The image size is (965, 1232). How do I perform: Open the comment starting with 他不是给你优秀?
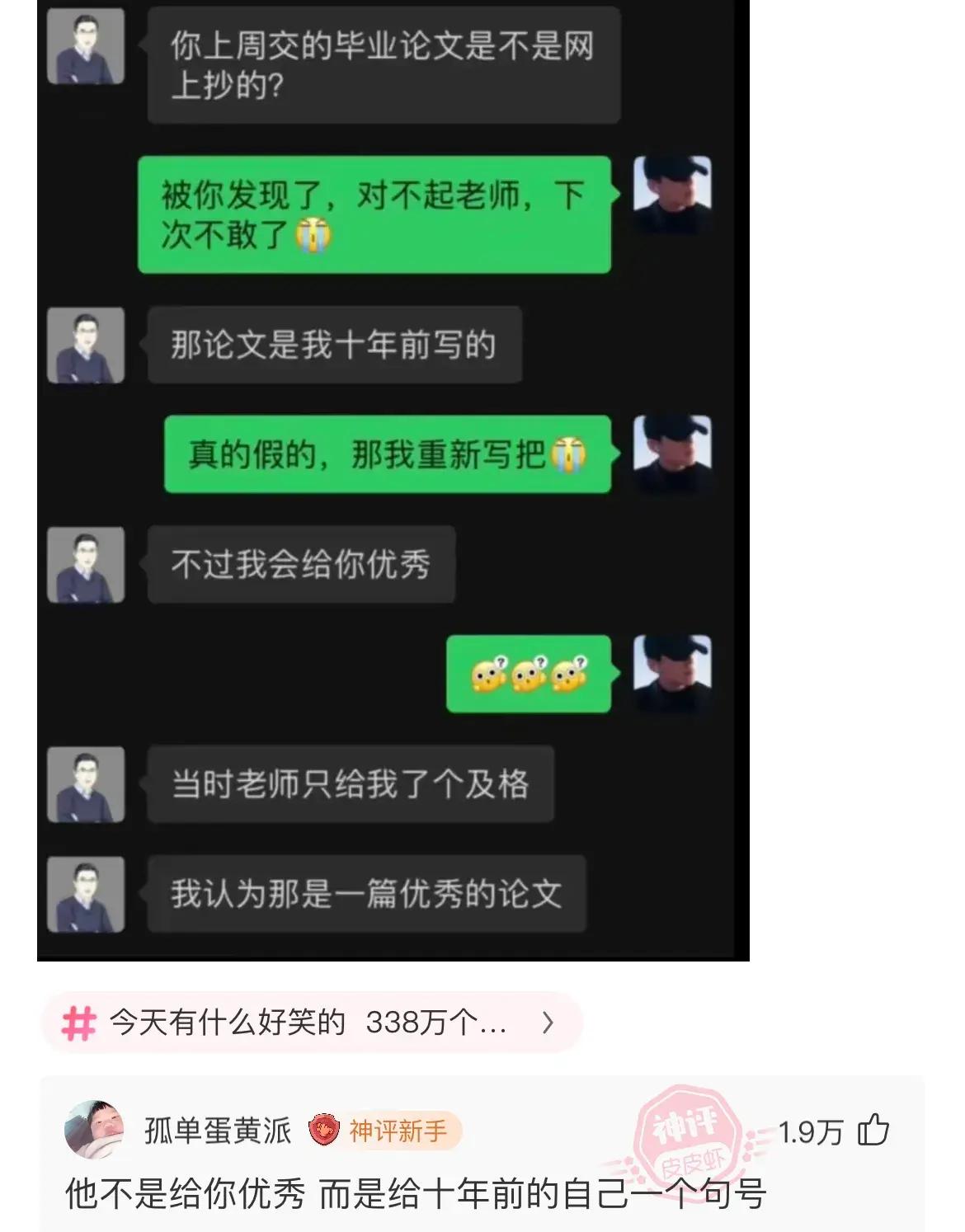click(416, 1193)
